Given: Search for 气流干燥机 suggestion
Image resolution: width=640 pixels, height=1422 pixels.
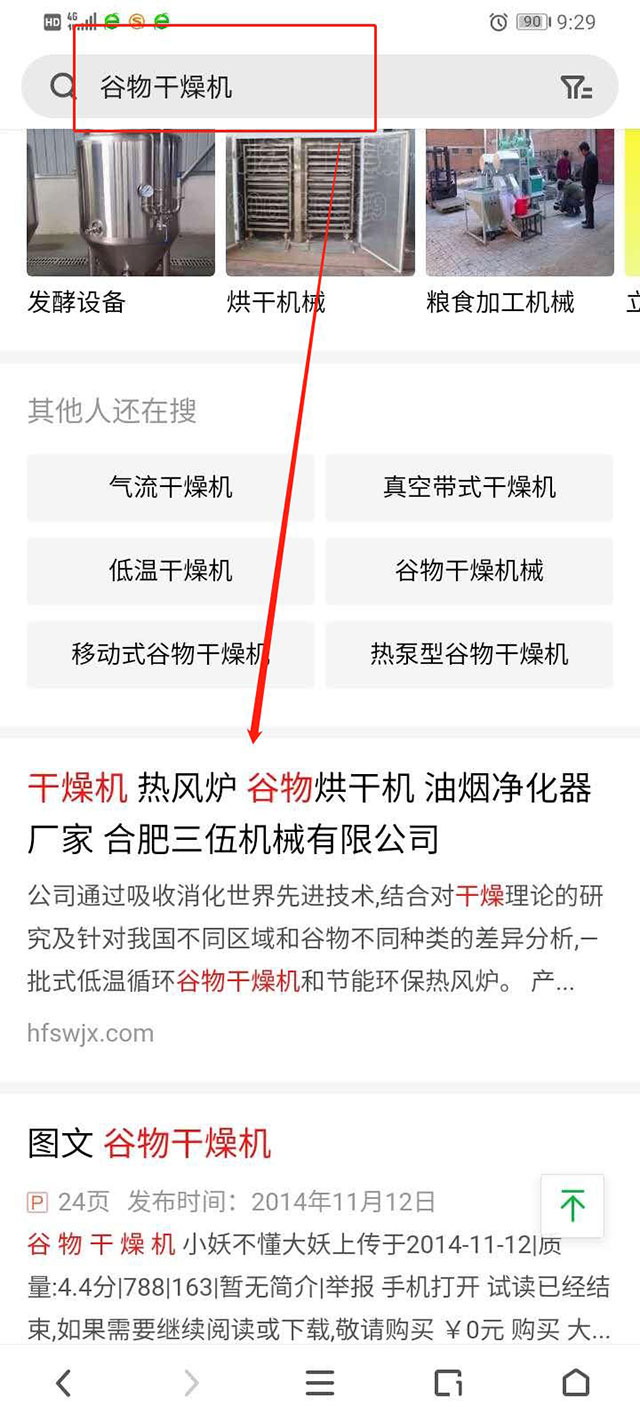Looking at the screenshot, I should click(170, 487).
